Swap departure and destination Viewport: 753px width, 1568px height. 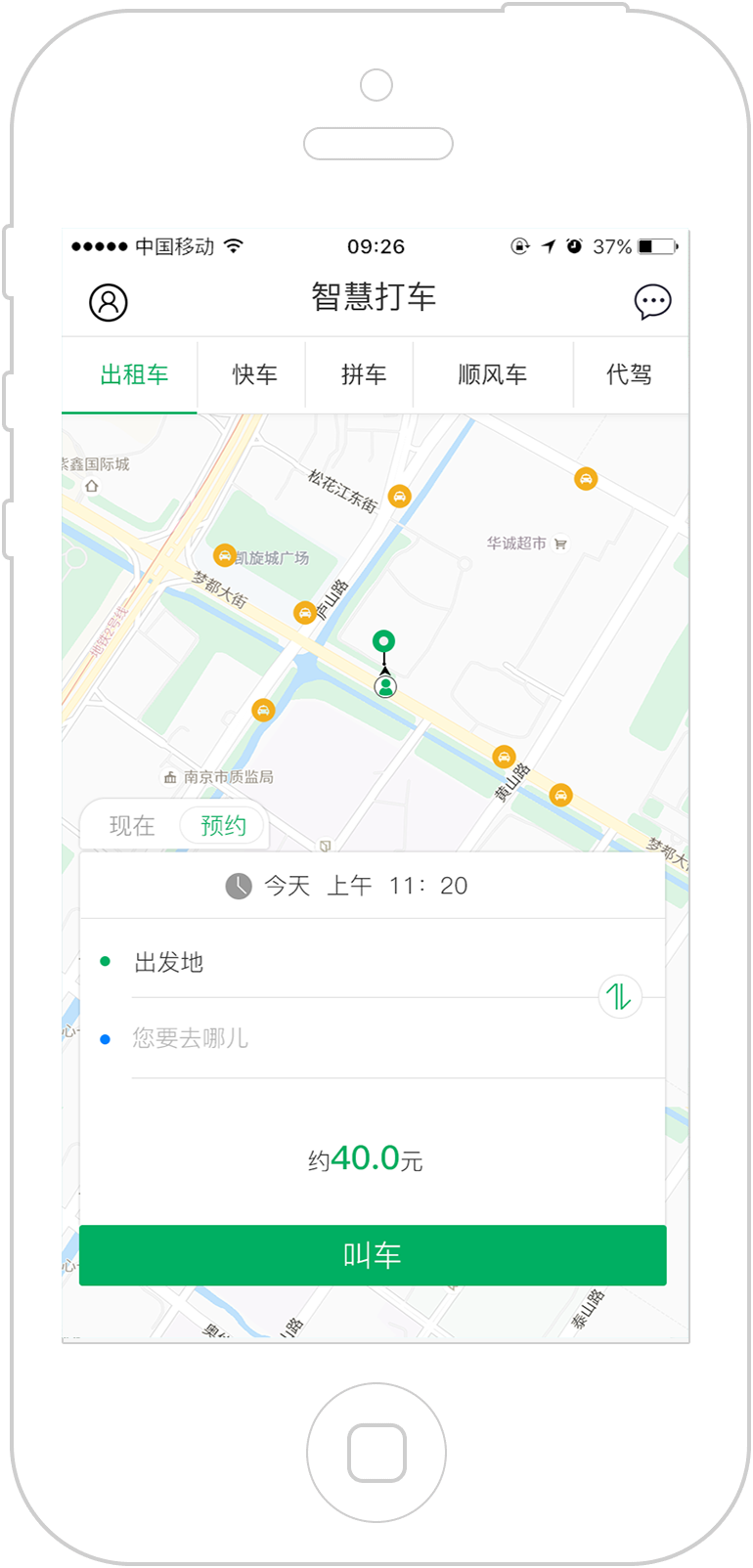coord(619,996)
